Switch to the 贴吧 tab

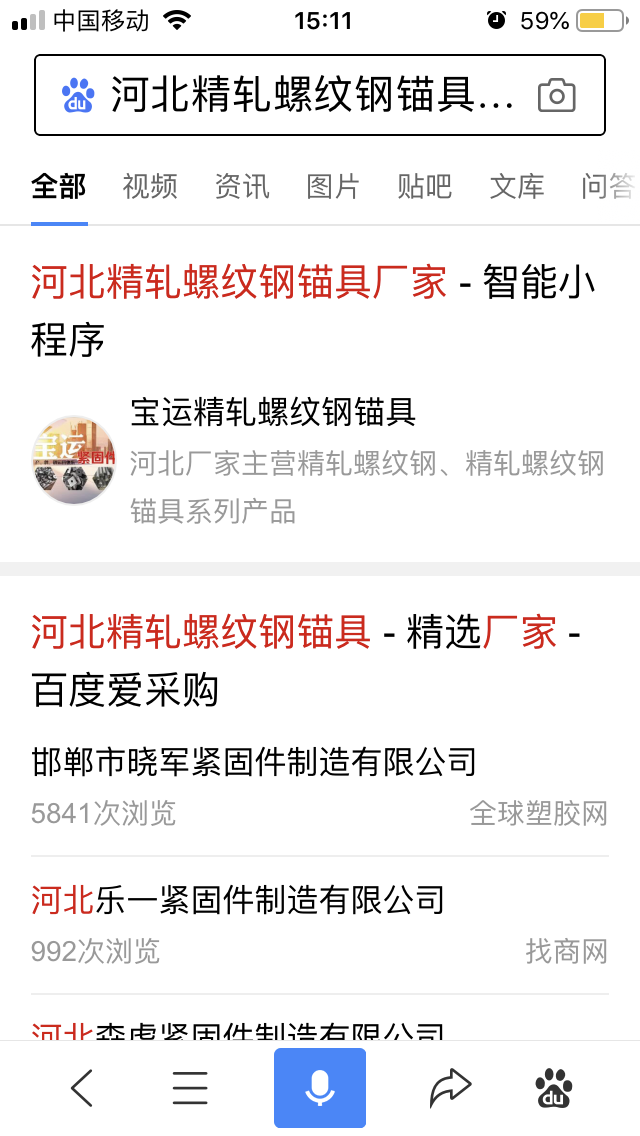[x=425, y=186]
